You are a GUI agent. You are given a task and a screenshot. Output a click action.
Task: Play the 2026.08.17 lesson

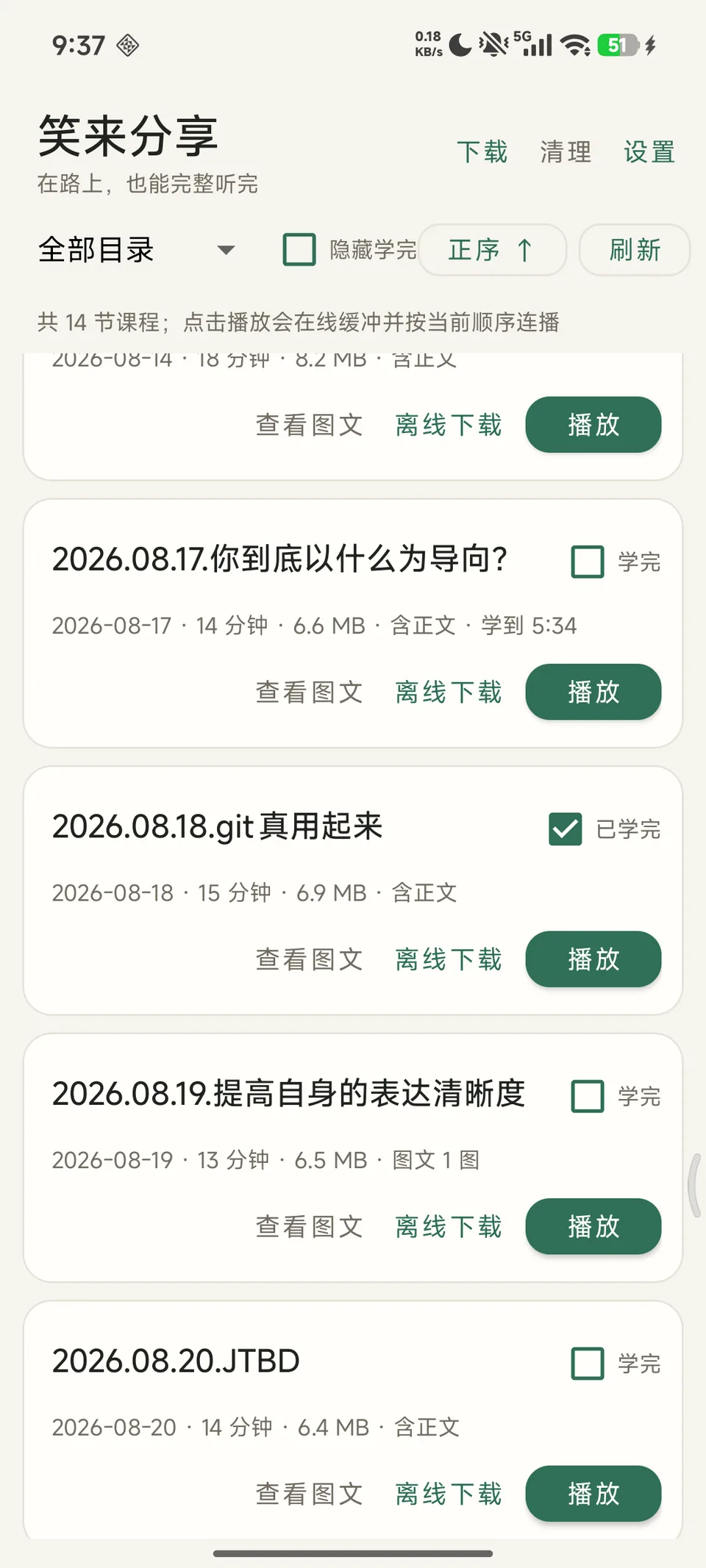point(593,692)
